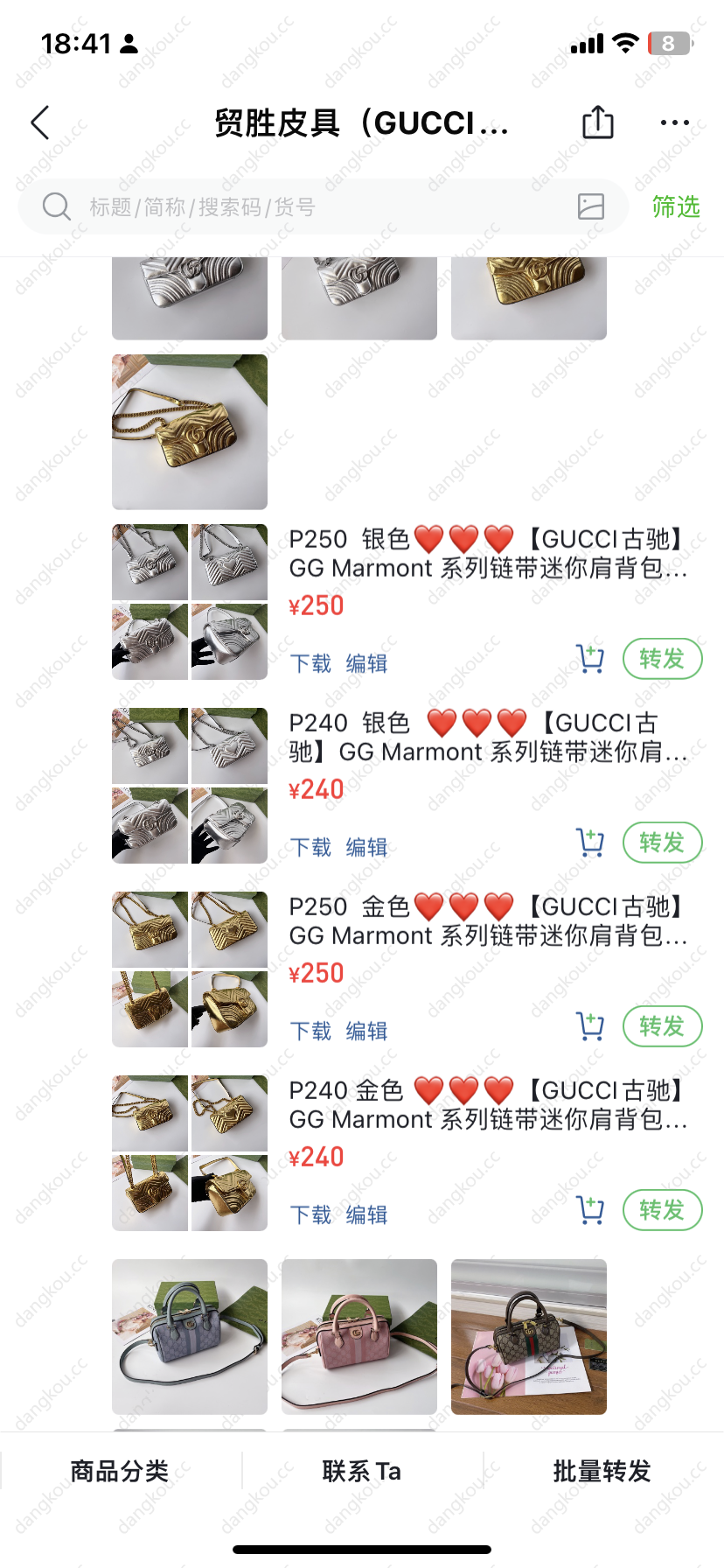This screenshot has height=1568, width=724.
Task: Download images of the P250 金色 product
Action: point(310,1031)
